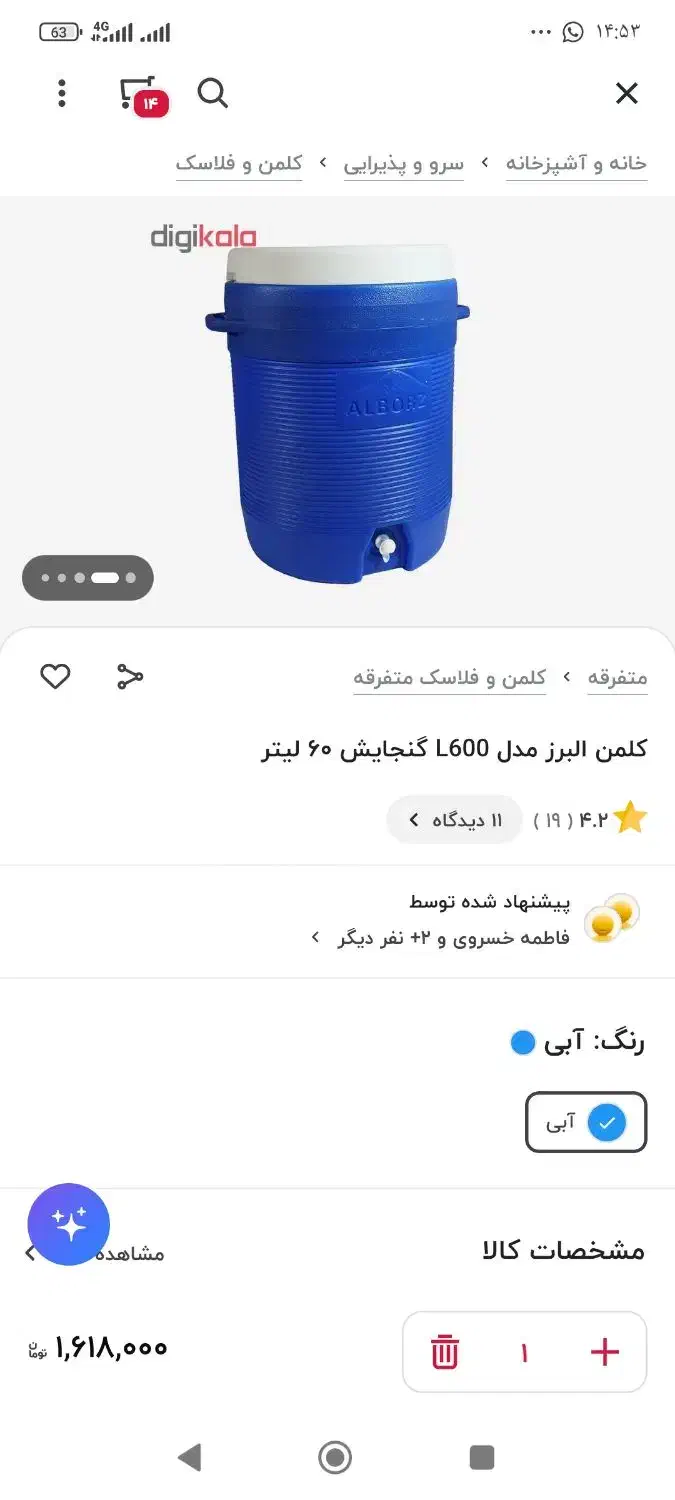Open the متفرقه brand link
The width and height of the screenshot is (675, 1500).
617,678
